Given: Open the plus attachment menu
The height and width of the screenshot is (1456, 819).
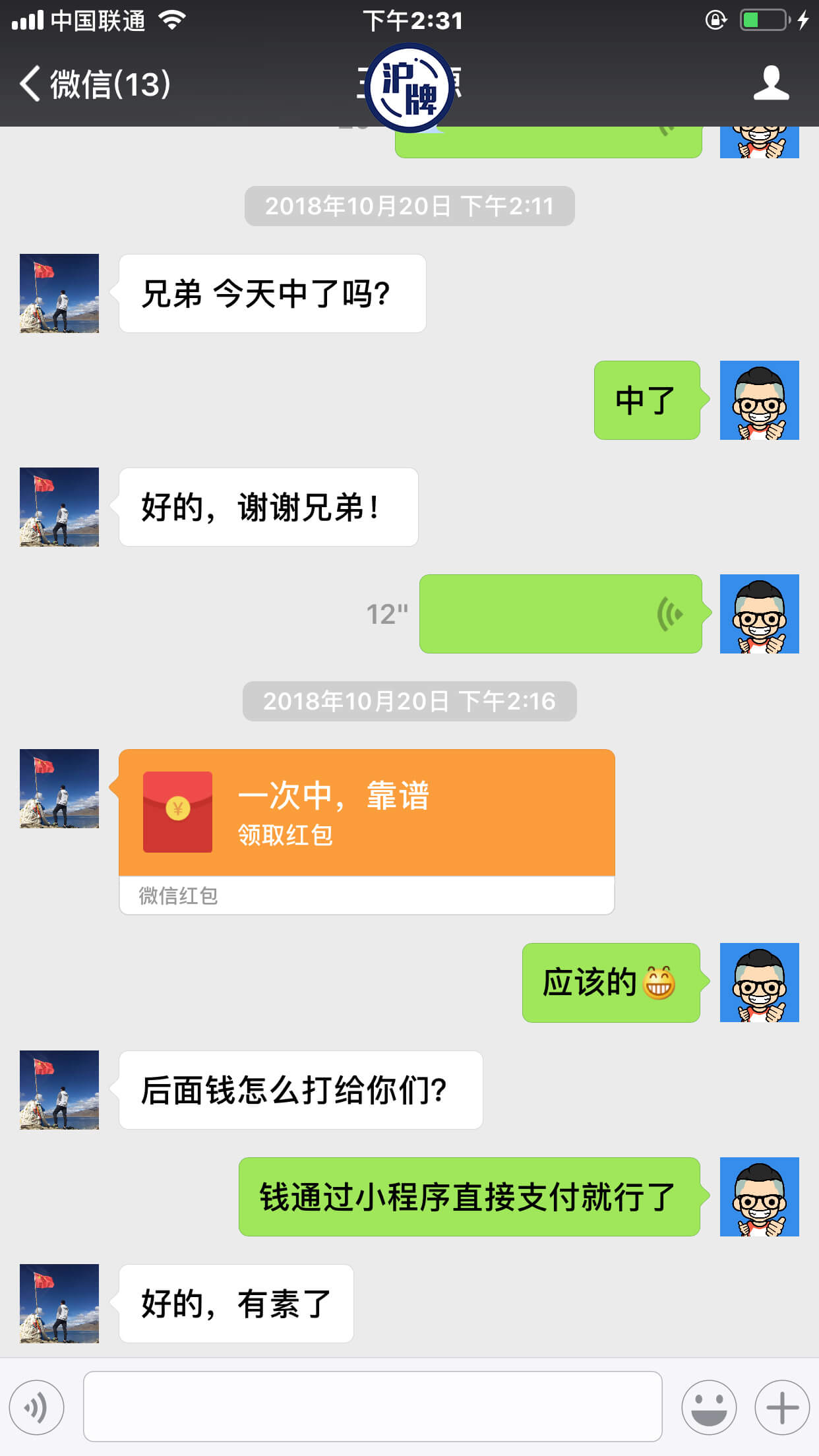Looking at the screenshot, I should click(782, 1407).
